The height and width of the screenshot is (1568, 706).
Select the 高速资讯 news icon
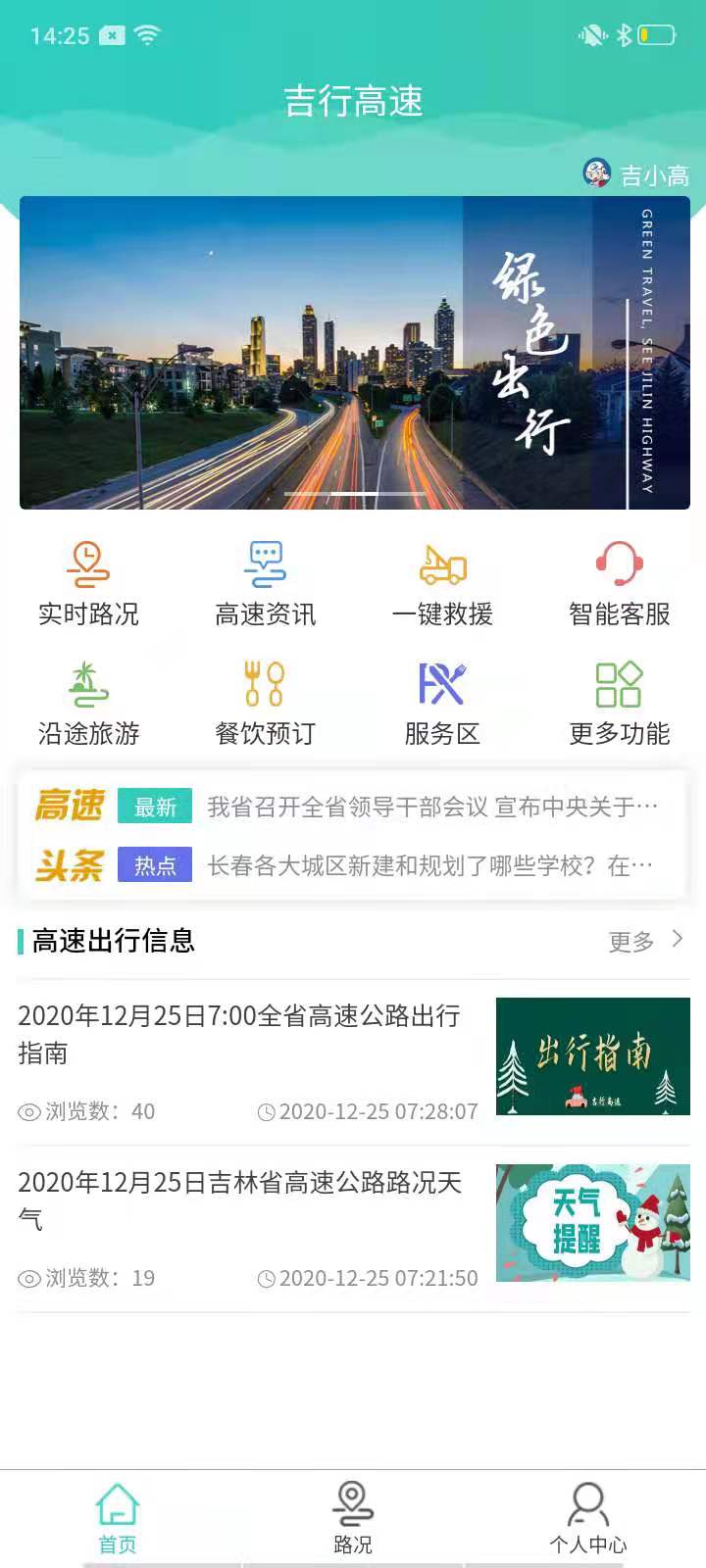pyautogui.click(x=265, y=563)
